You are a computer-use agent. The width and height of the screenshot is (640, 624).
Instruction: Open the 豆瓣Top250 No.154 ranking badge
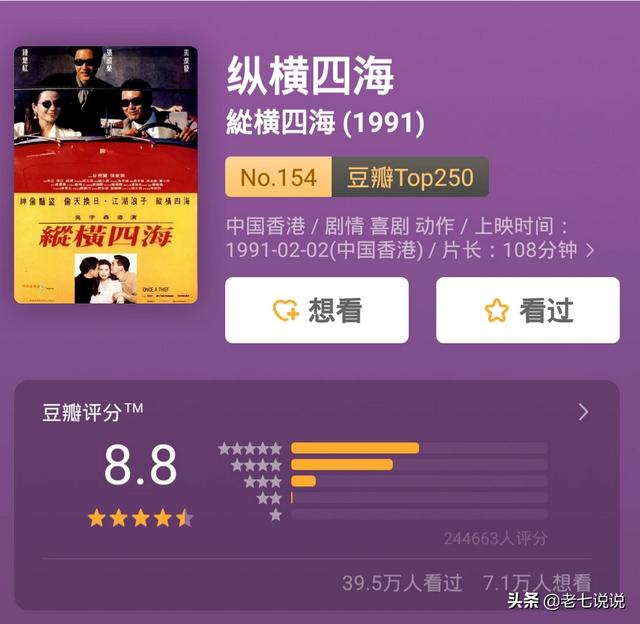[356, 178]
